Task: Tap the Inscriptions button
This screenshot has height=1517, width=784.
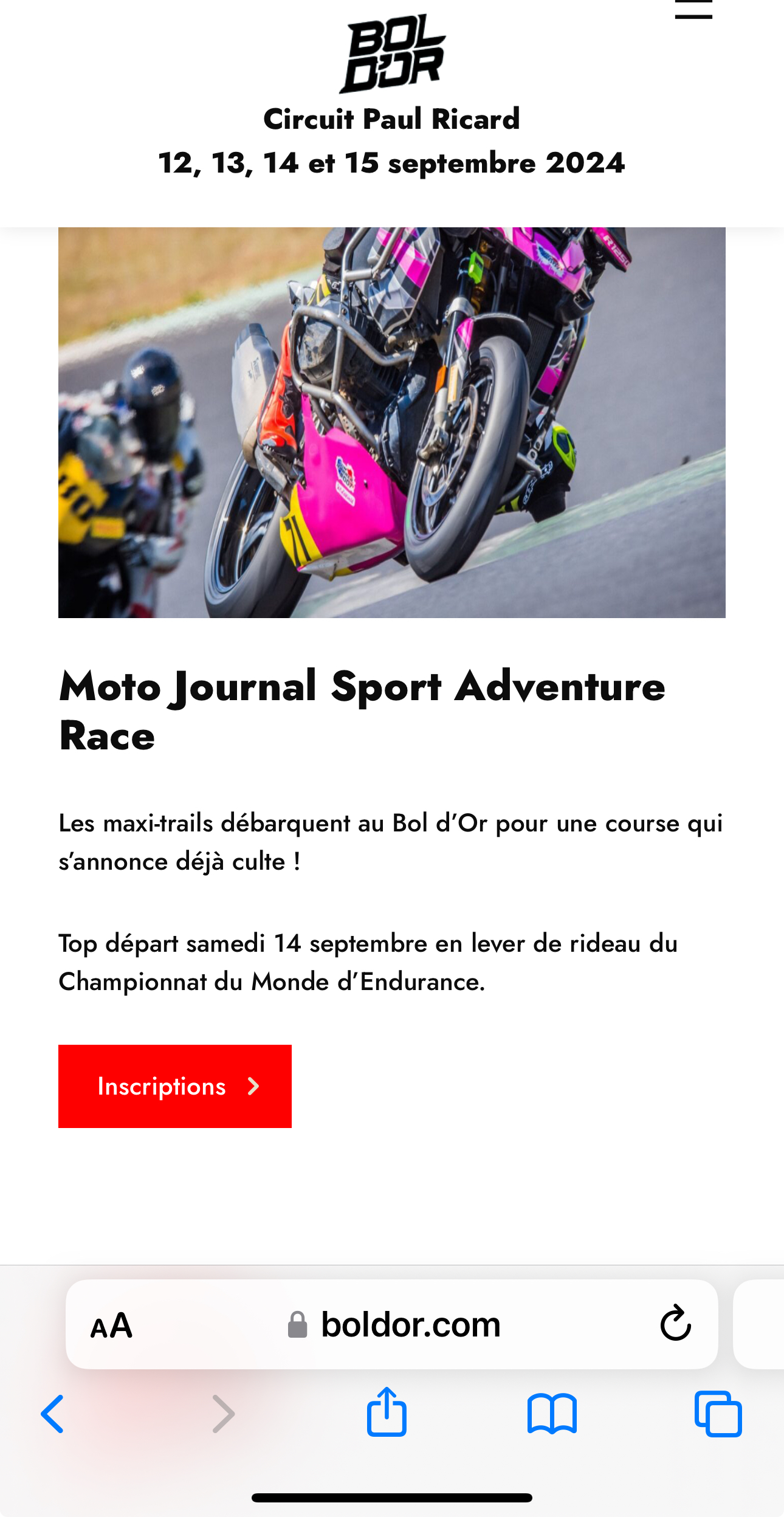Action: click(175, 1086)
